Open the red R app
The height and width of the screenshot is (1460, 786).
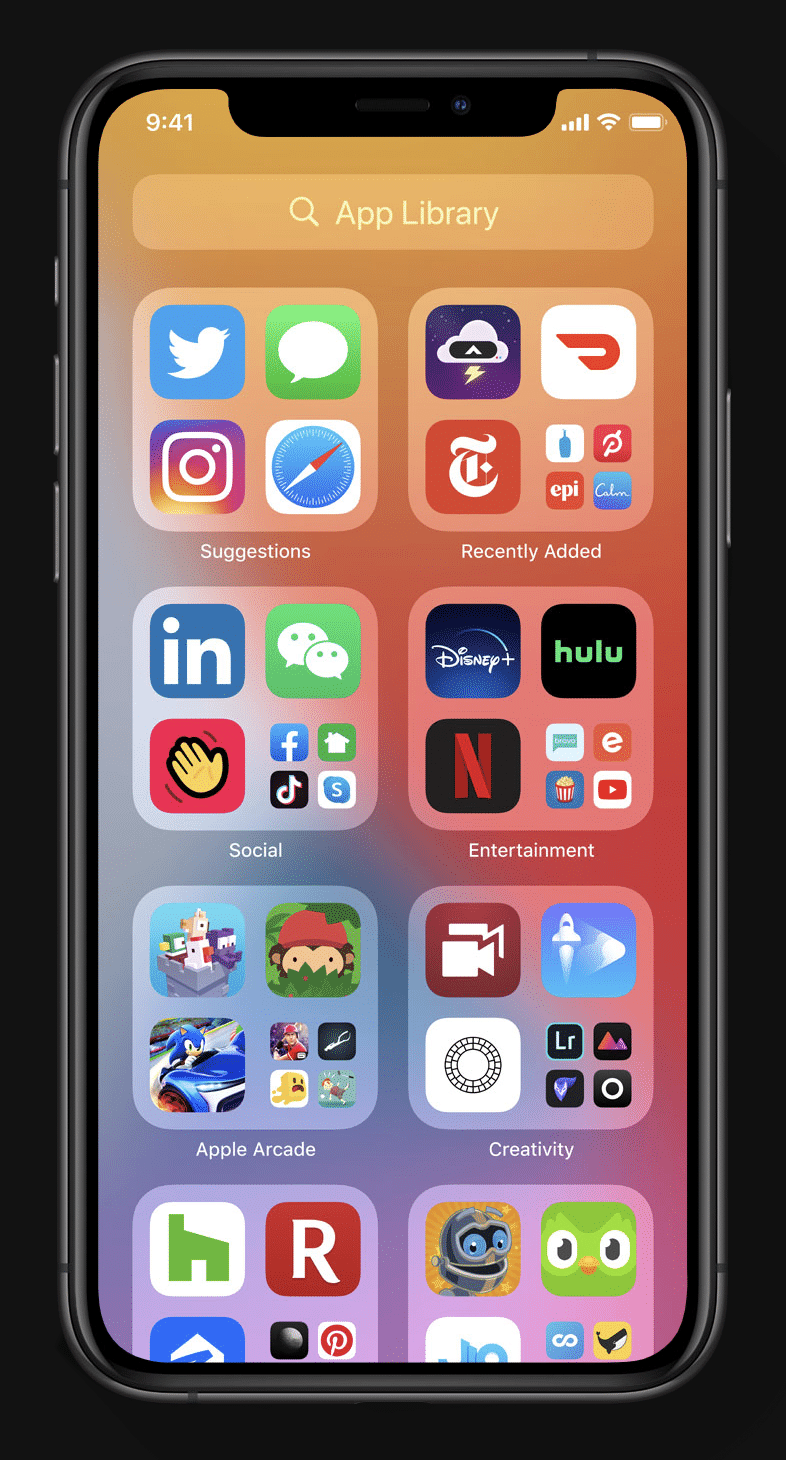click(x=313, y=1249)
